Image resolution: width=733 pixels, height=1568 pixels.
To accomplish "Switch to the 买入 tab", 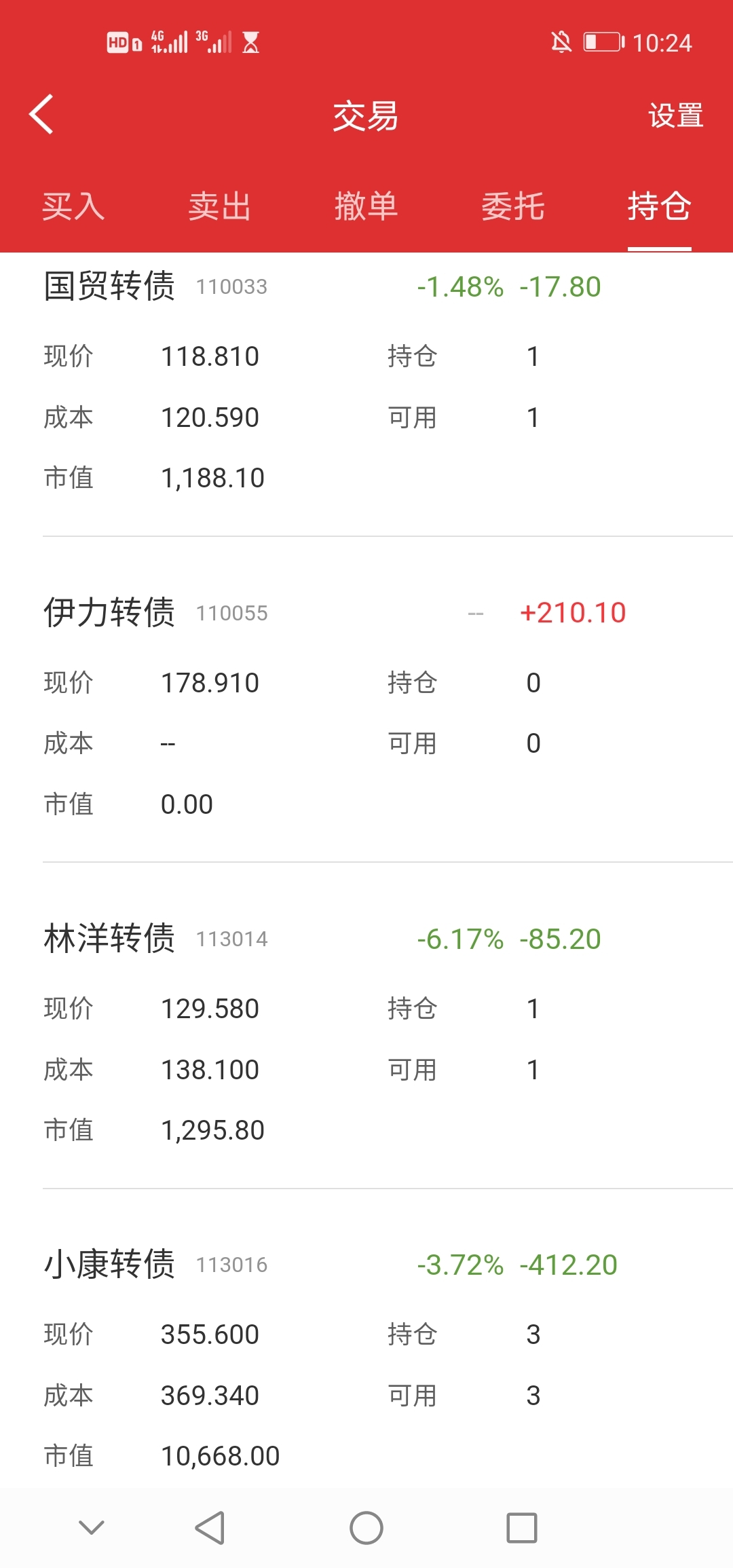I will (73, 206).
